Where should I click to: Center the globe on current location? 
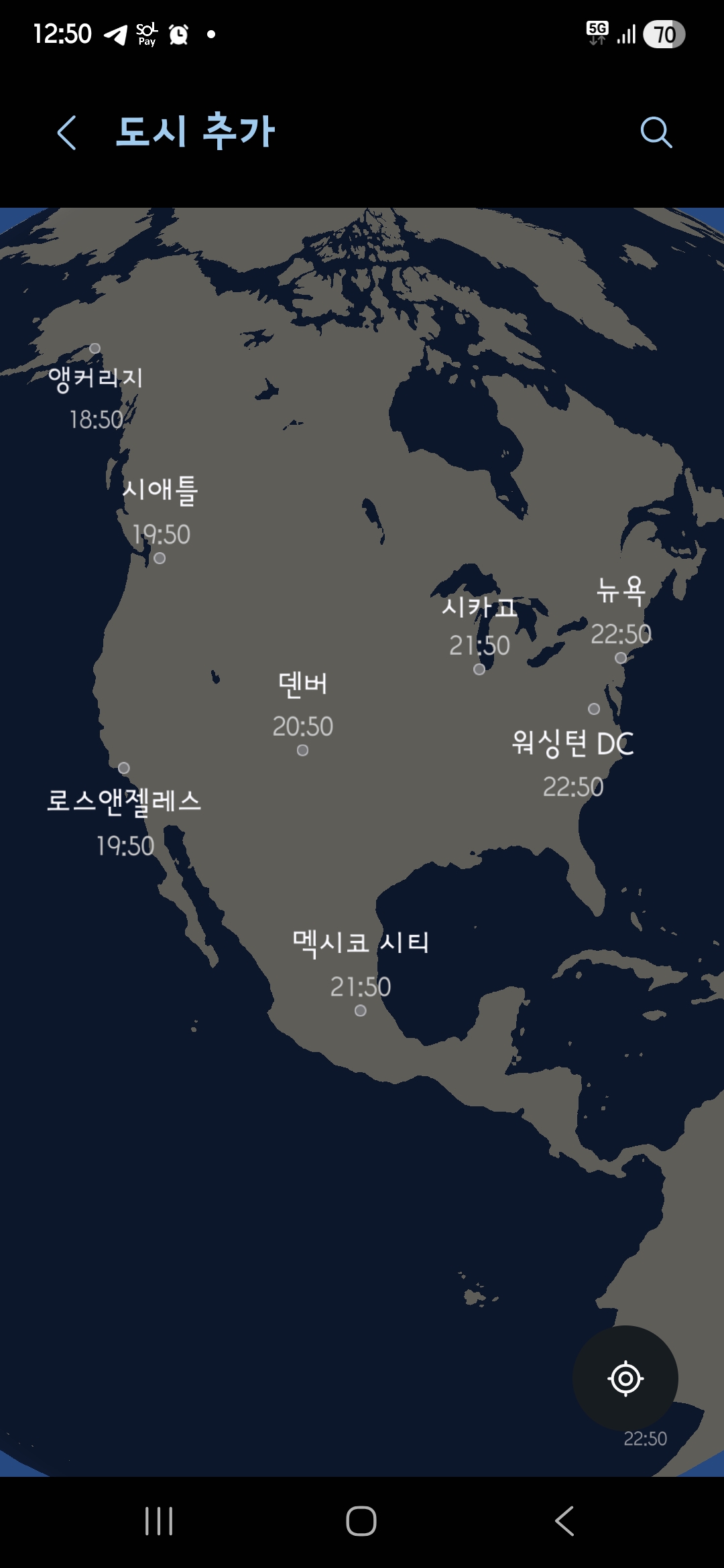tap(625, 1378)
